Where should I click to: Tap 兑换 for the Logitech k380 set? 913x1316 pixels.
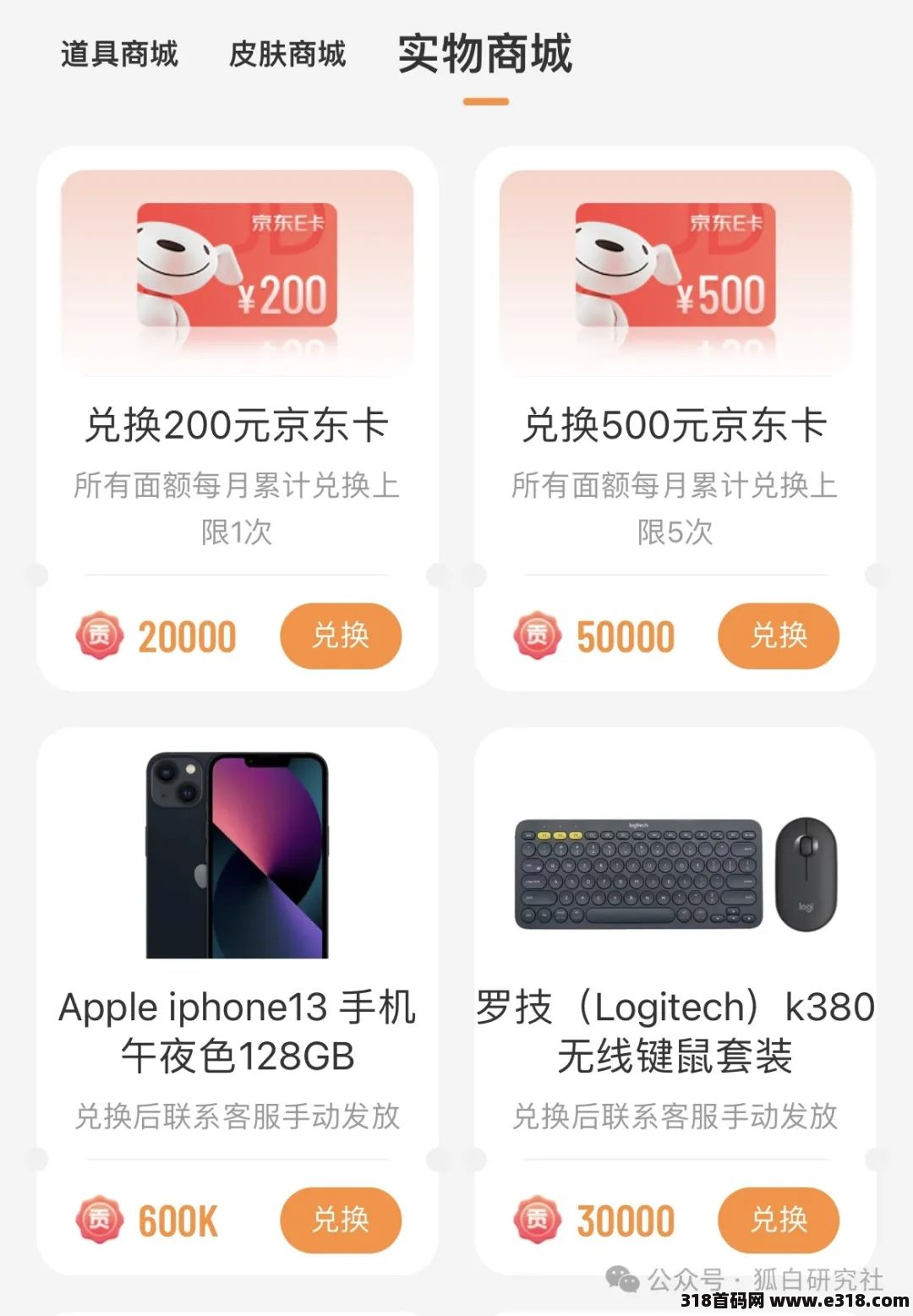coord(778,1220)
